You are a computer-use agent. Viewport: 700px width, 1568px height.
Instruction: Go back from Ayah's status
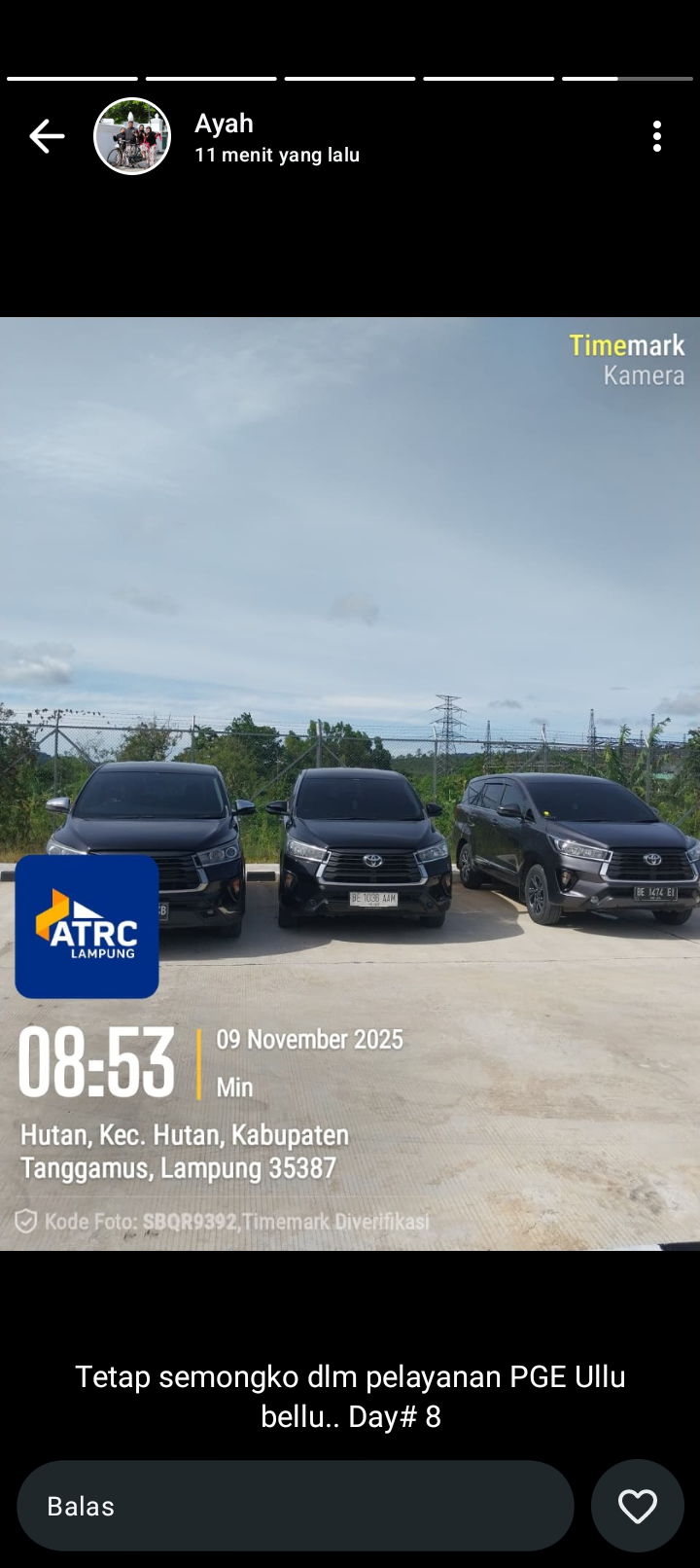(x=46, y=136)
